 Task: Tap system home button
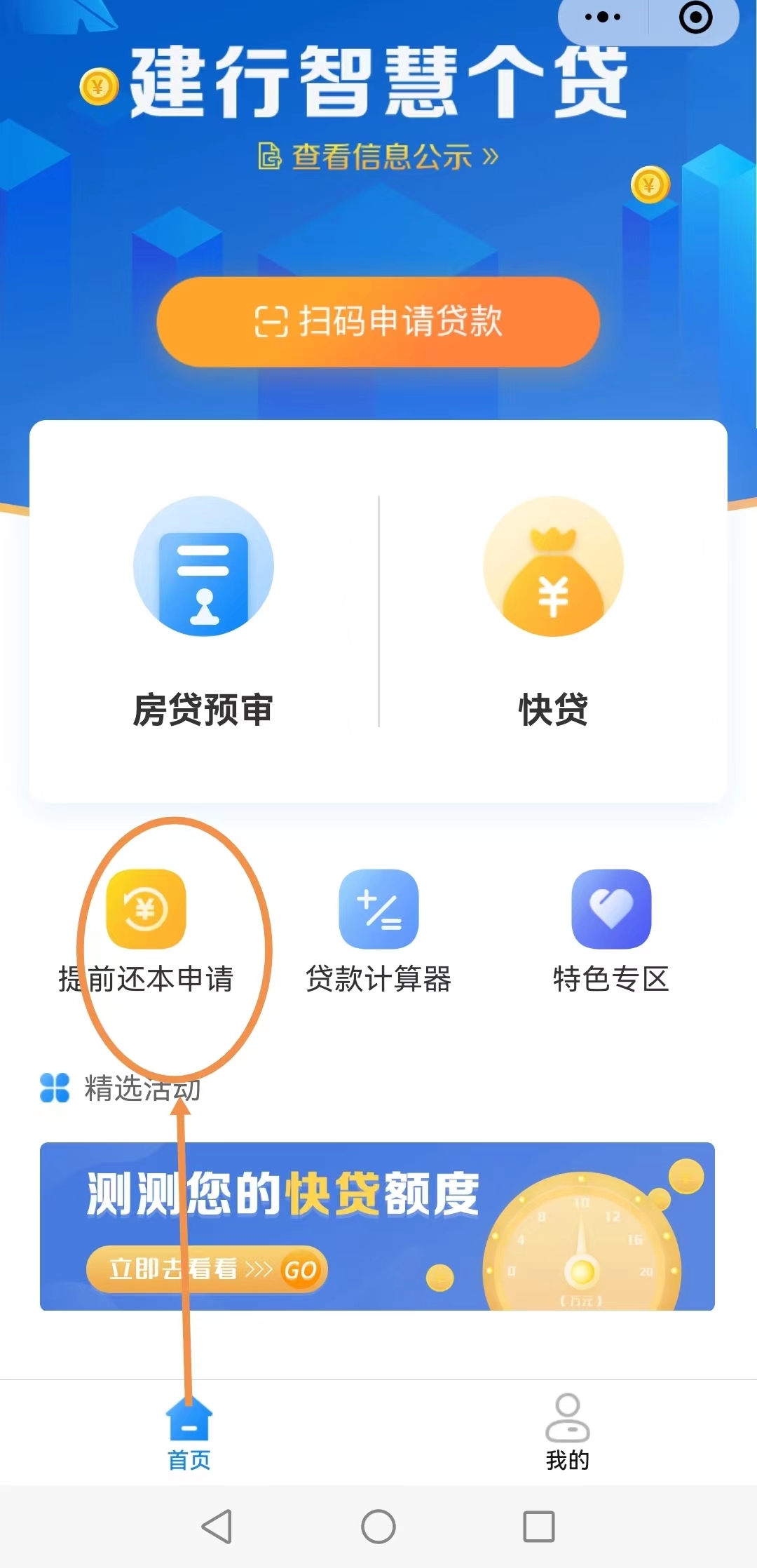click(x=378, y=1526)
